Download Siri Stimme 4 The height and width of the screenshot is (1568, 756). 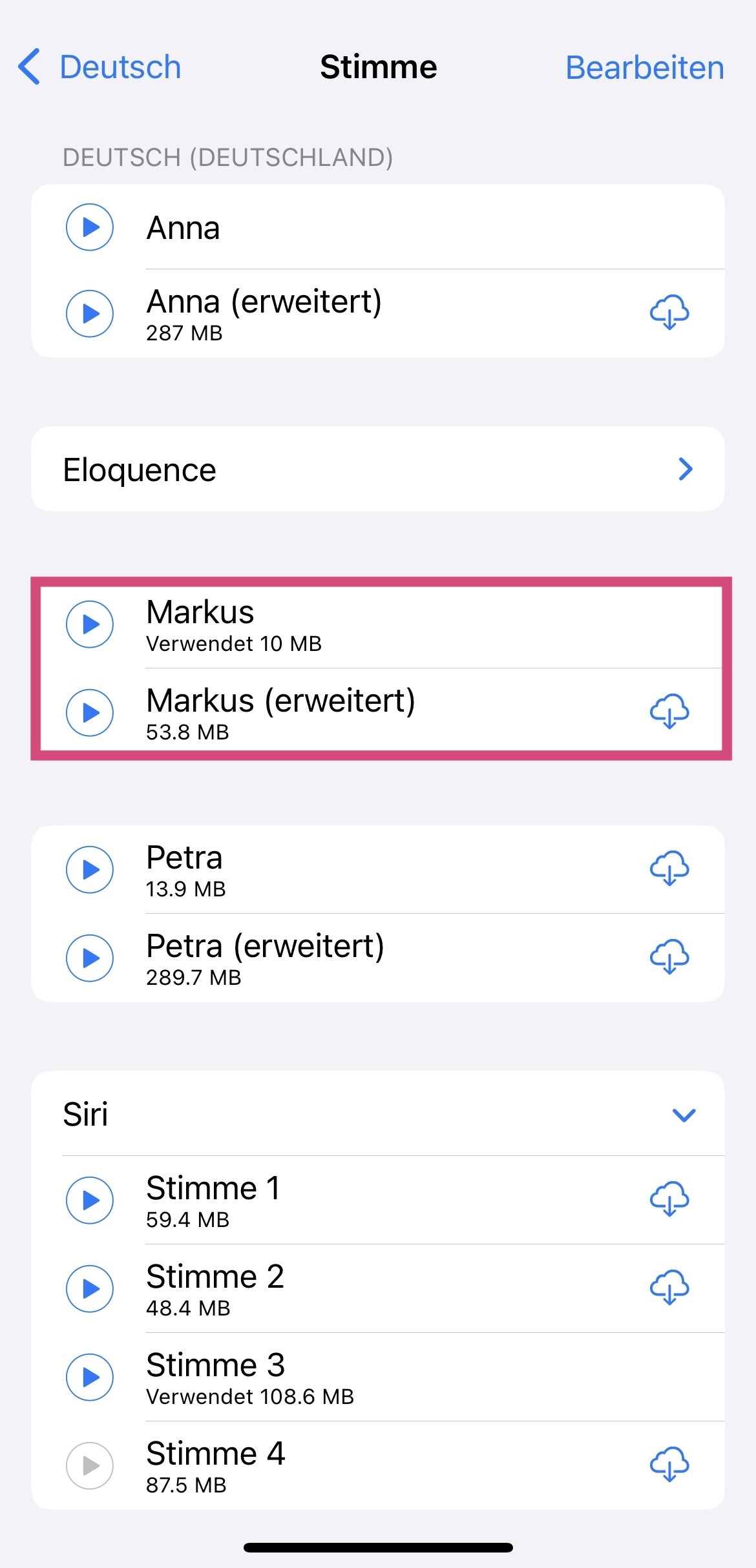click(669, 1465)
